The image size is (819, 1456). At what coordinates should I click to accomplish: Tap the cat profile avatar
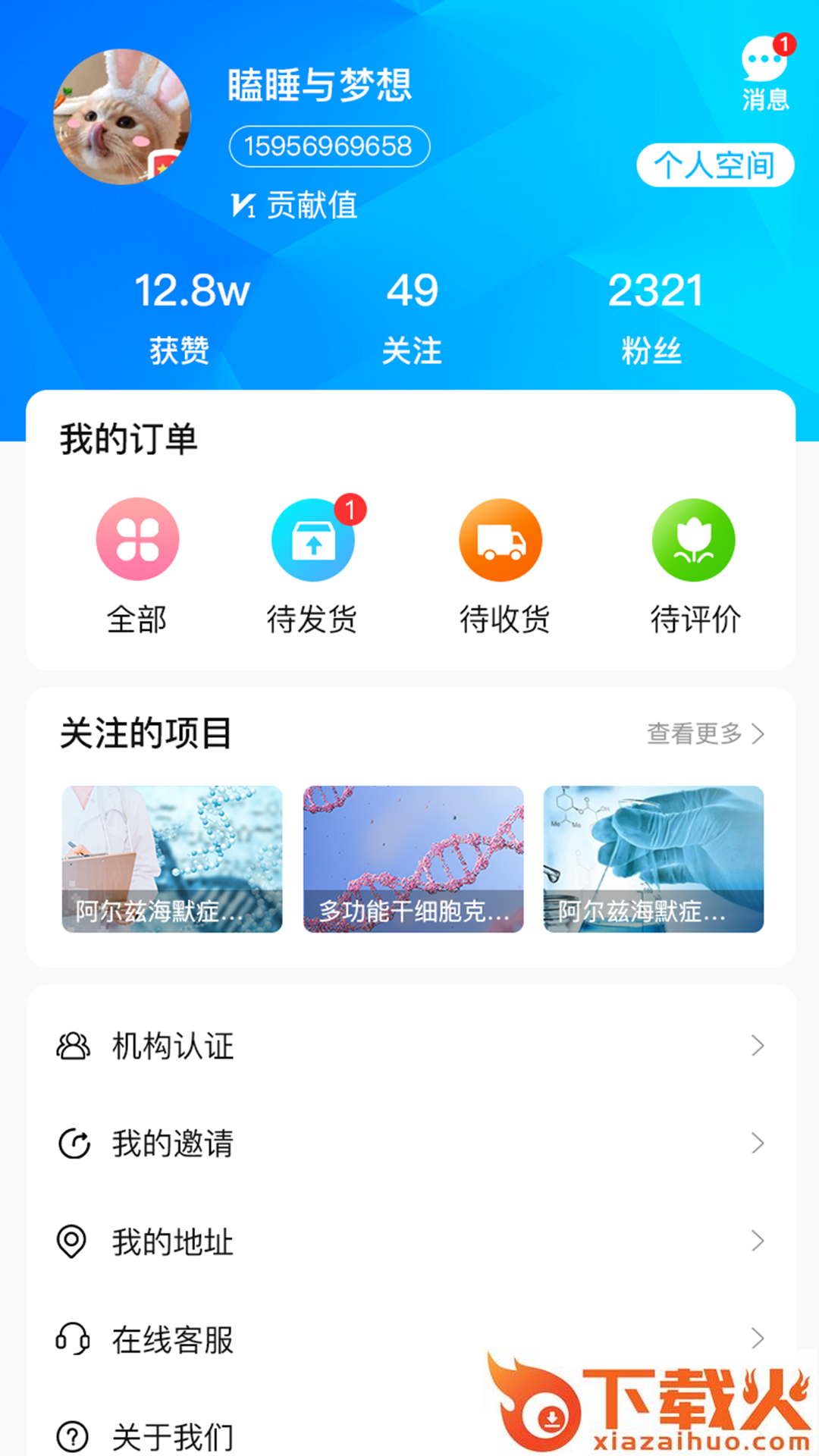pos(122,118)
